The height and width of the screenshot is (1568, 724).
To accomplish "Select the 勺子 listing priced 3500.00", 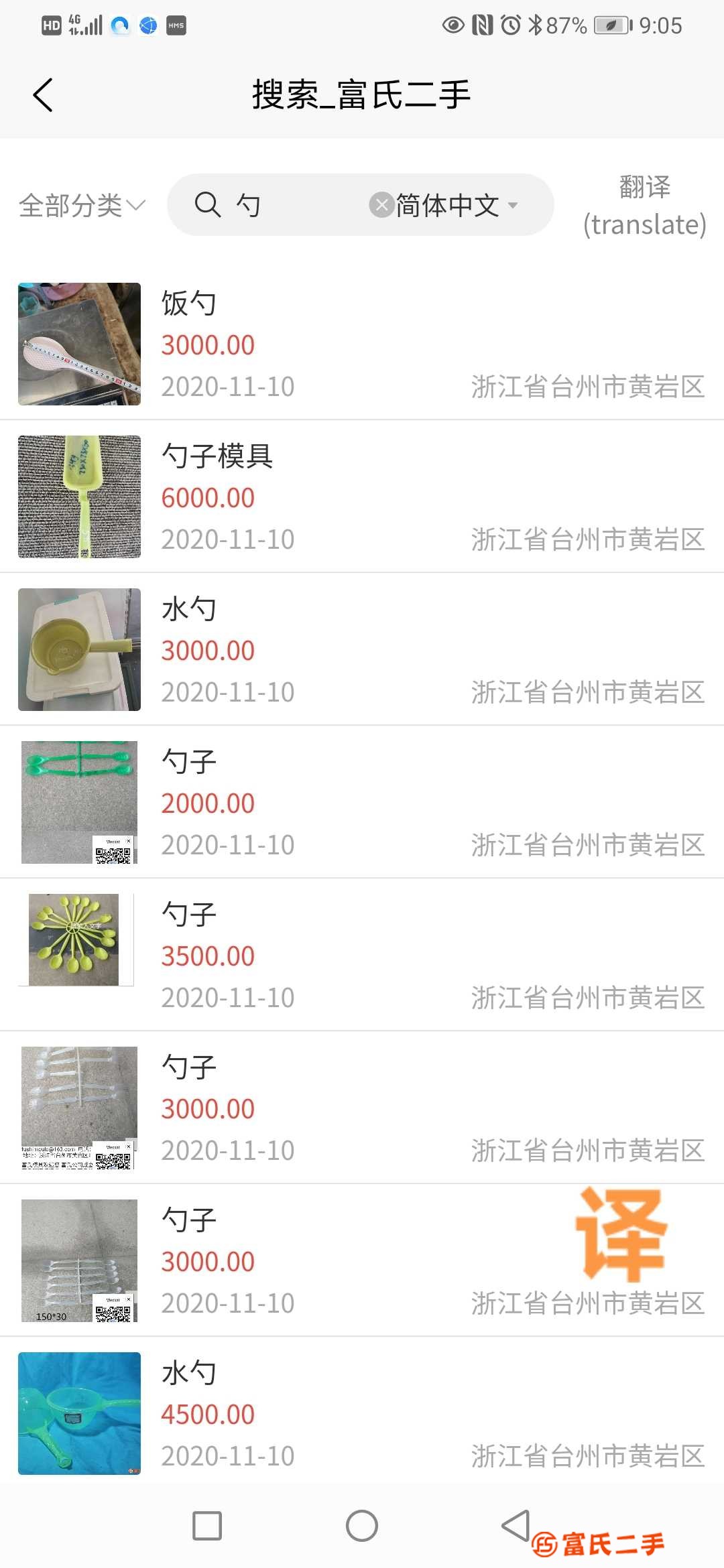I will [362, 955].
